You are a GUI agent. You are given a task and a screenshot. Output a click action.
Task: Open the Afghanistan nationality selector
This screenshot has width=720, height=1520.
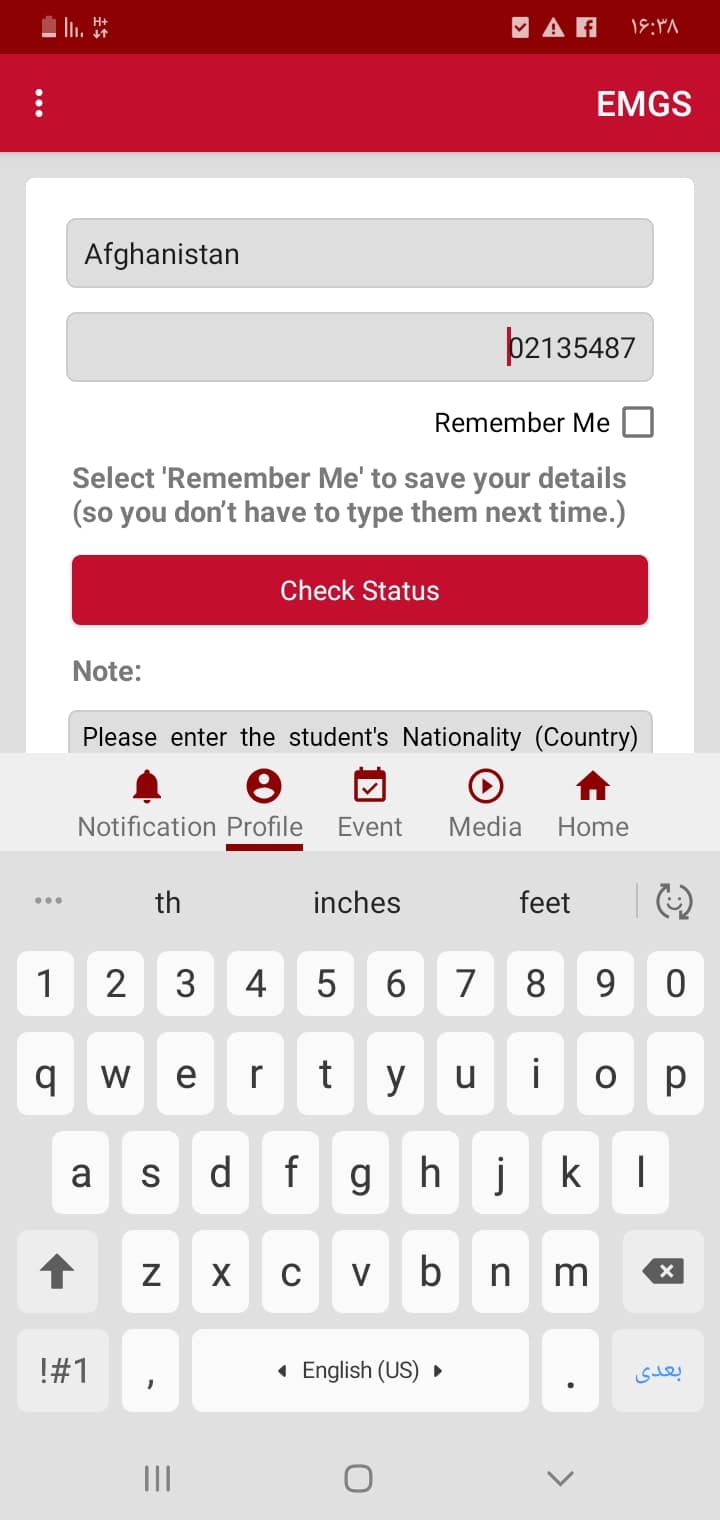[x=360, y=254]
